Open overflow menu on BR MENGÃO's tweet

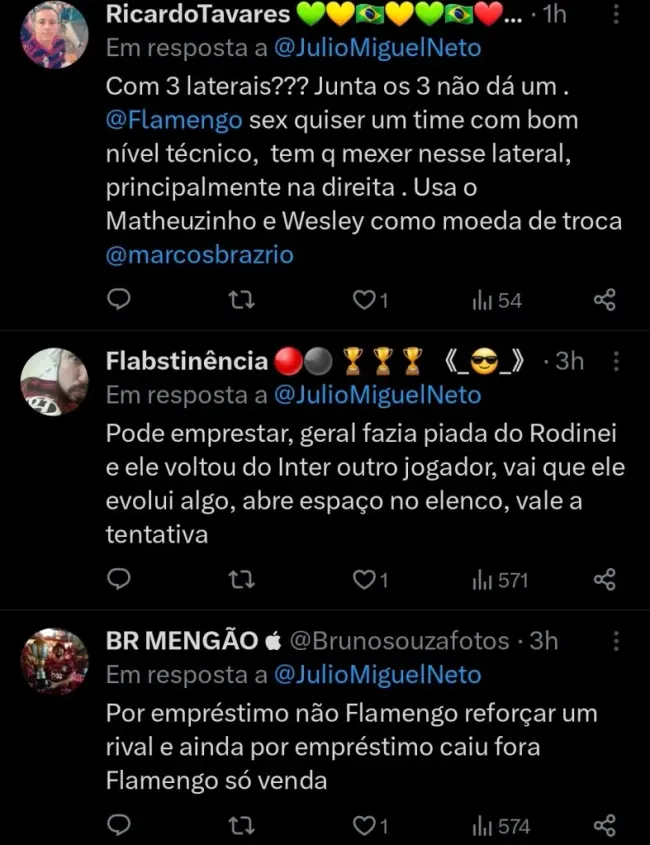616,641
